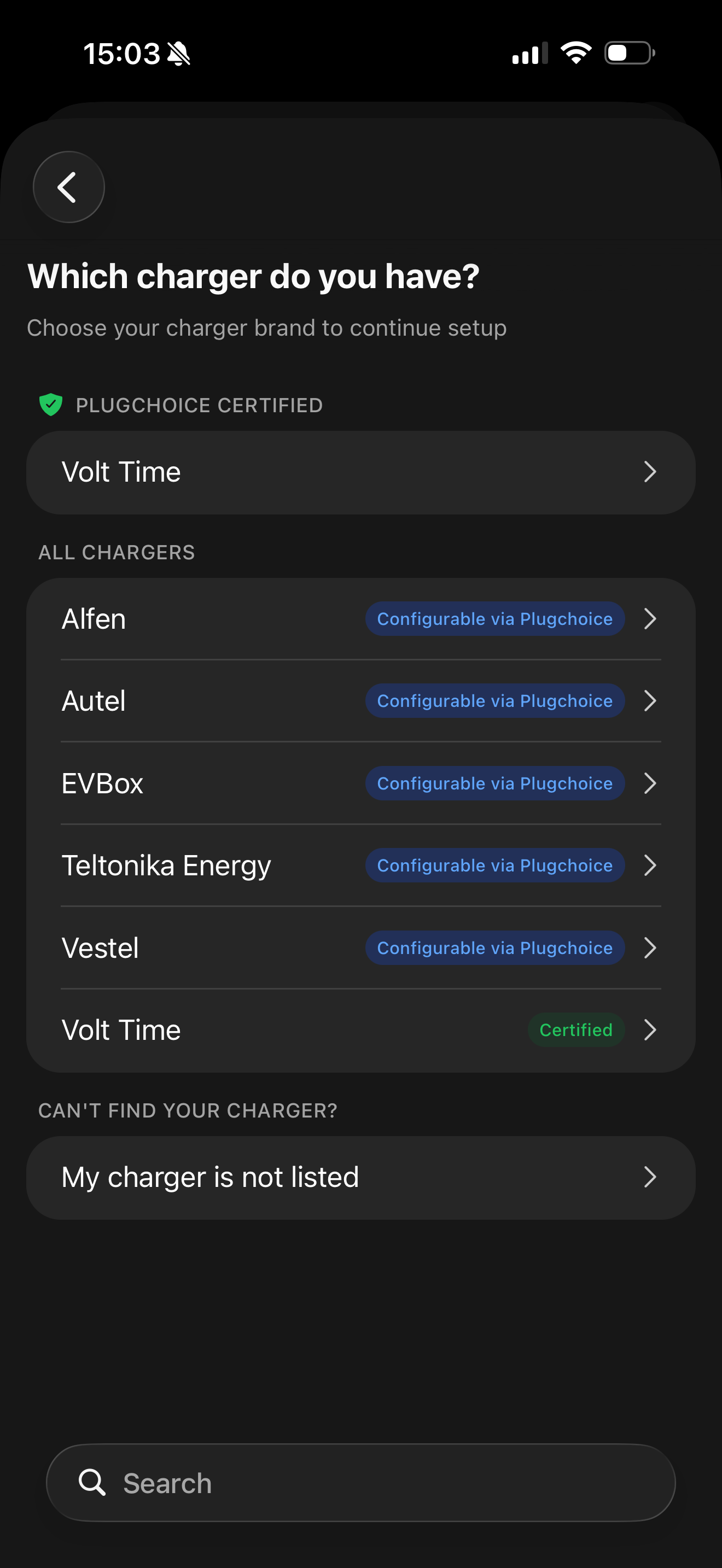
Task: Click the Certified badge next to Volt Time
Action: tap(575, 1029)
